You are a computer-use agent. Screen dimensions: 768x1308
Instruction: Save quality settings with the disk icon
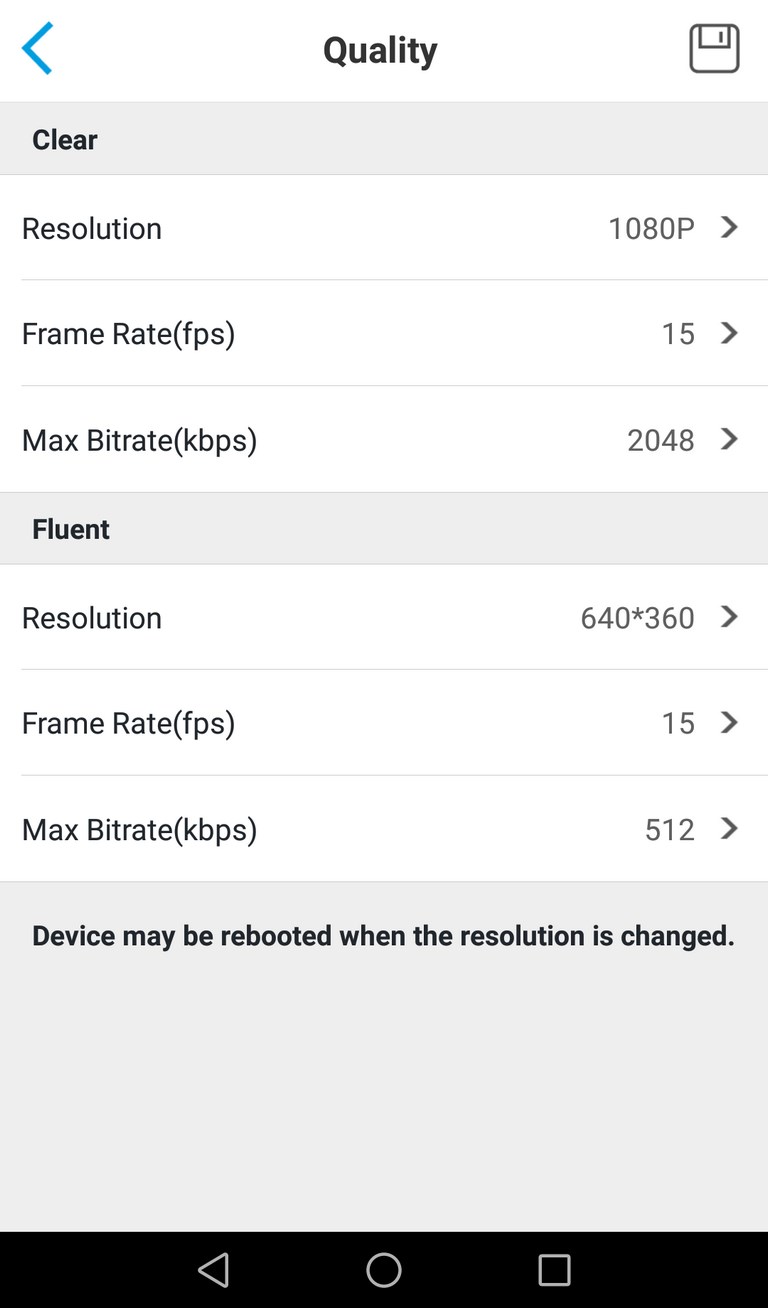714,49
